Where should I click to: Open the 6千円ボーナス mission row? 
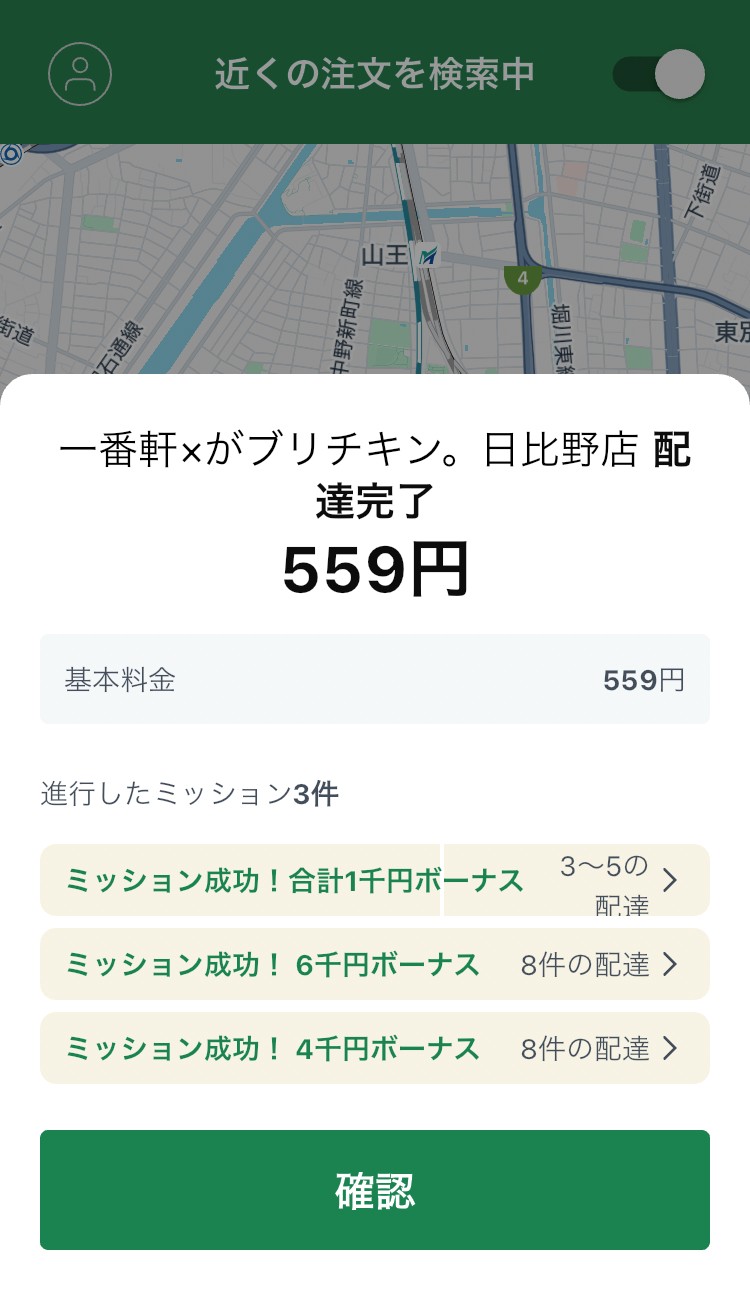374,964
